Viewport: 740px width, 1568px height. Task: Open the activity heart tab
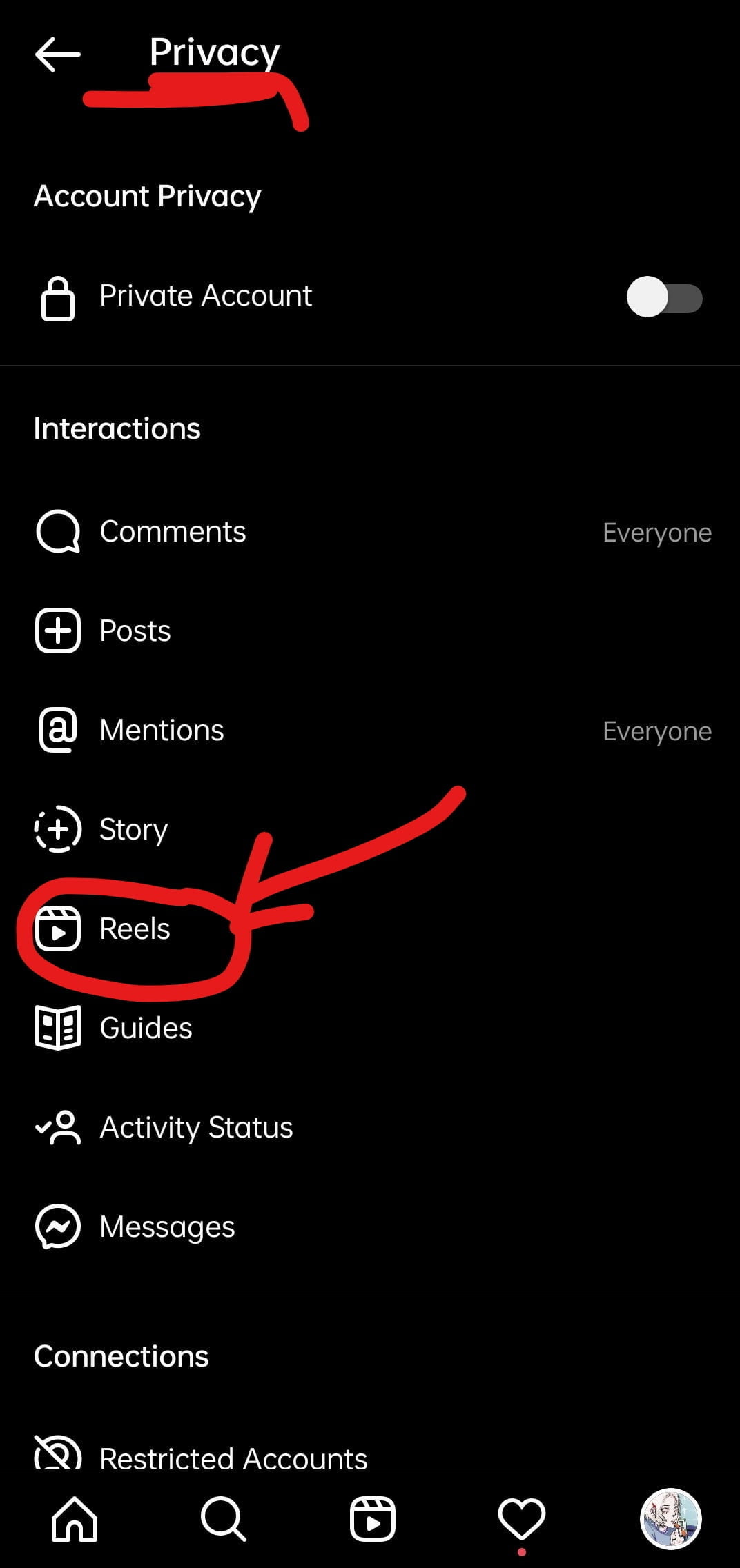[521, 1519]
